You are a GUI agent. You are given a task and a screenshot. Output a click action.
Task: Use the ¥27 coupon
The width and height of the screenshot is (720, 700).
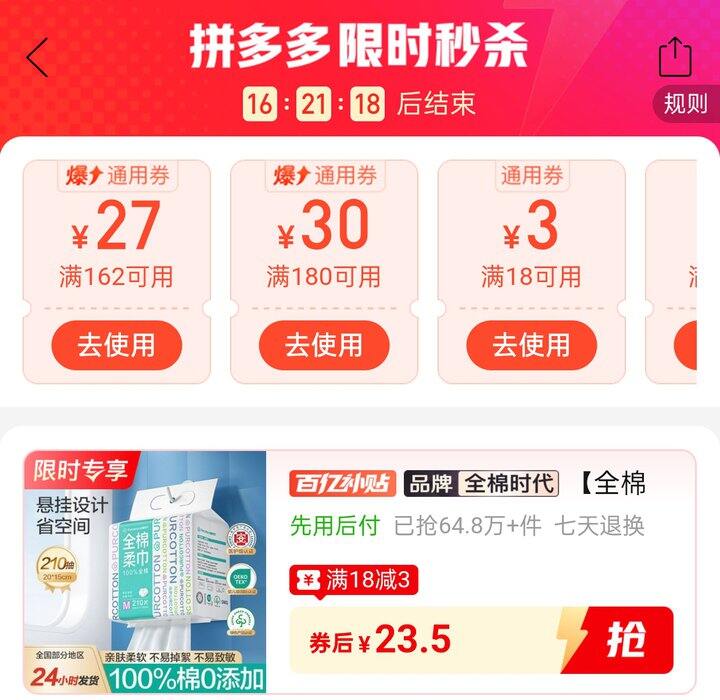pyautogui.click(x=116, y=346)
